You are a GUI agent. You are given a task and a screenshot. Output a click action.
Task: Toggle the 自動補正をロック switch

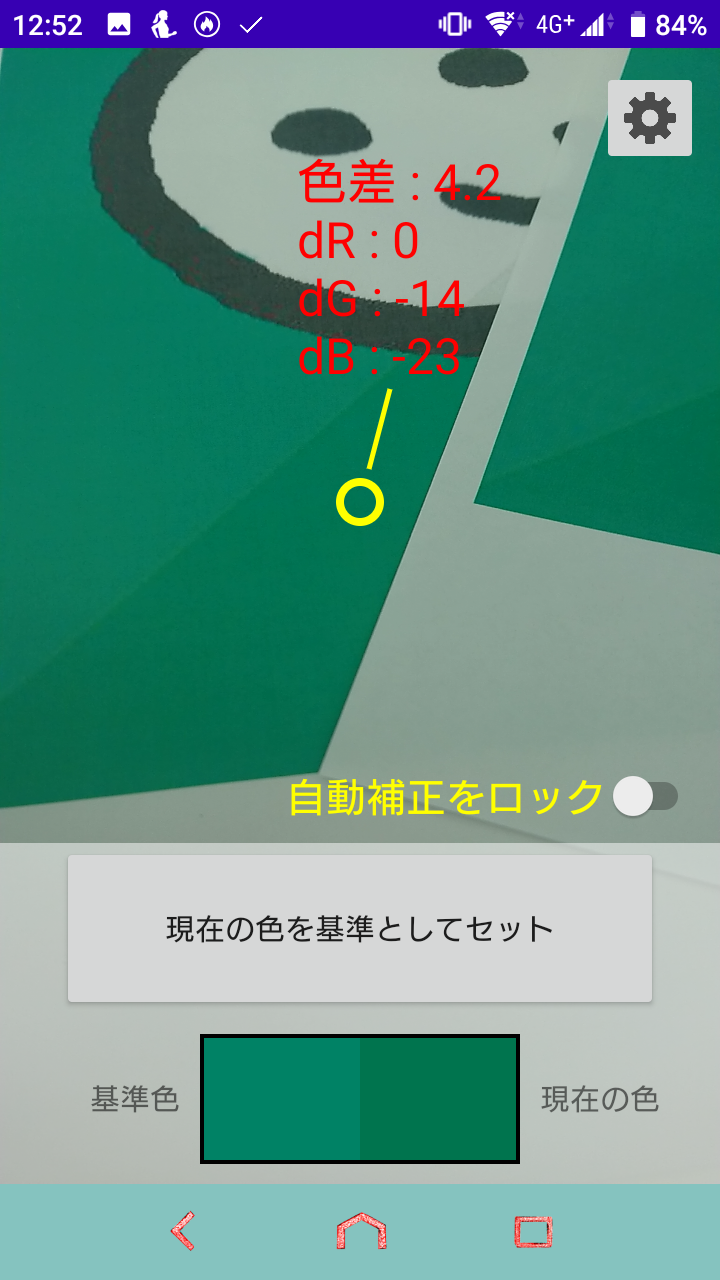645,797
